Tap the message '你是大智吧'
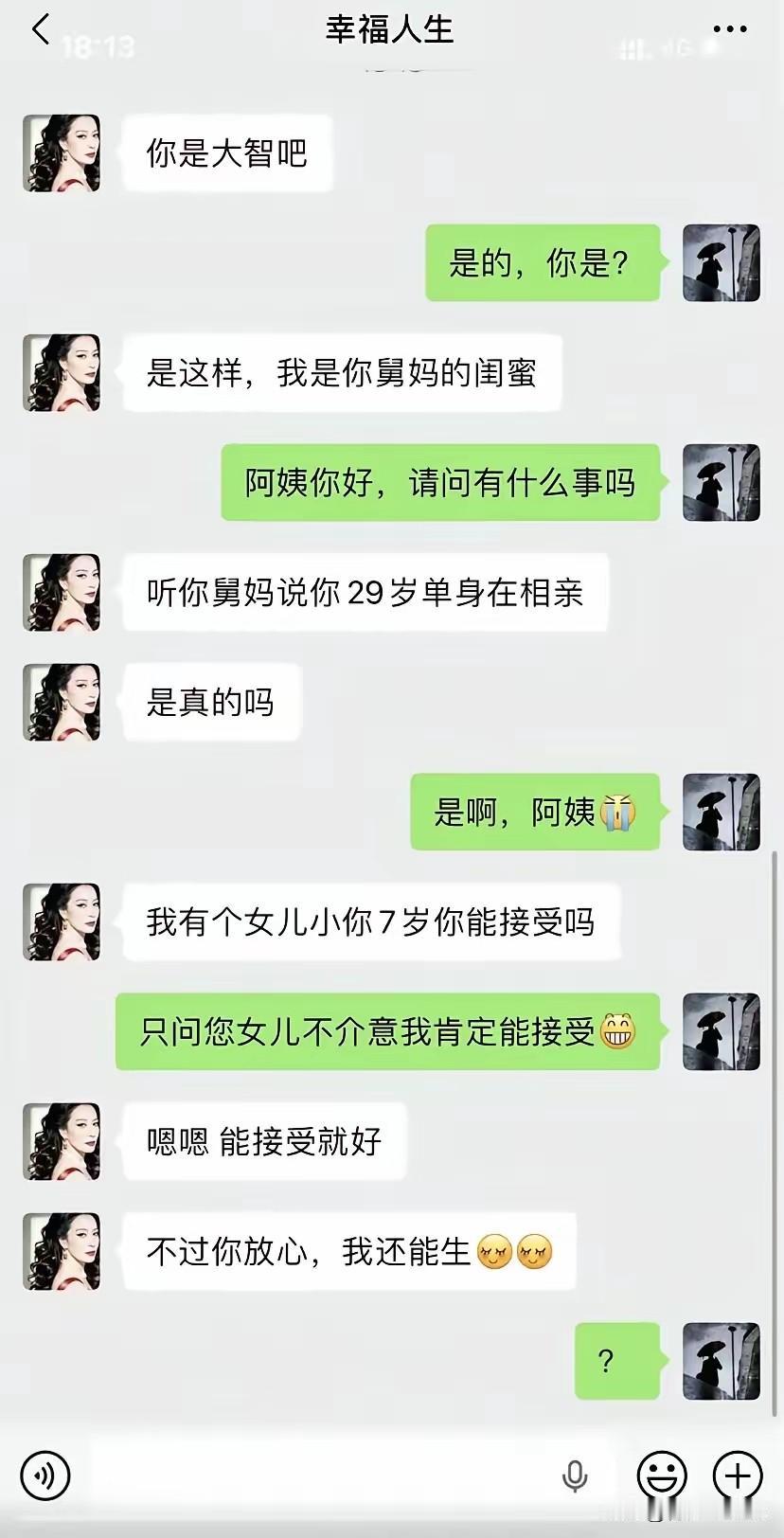Viewport: 784px width, 1538px height. [227, 153]
